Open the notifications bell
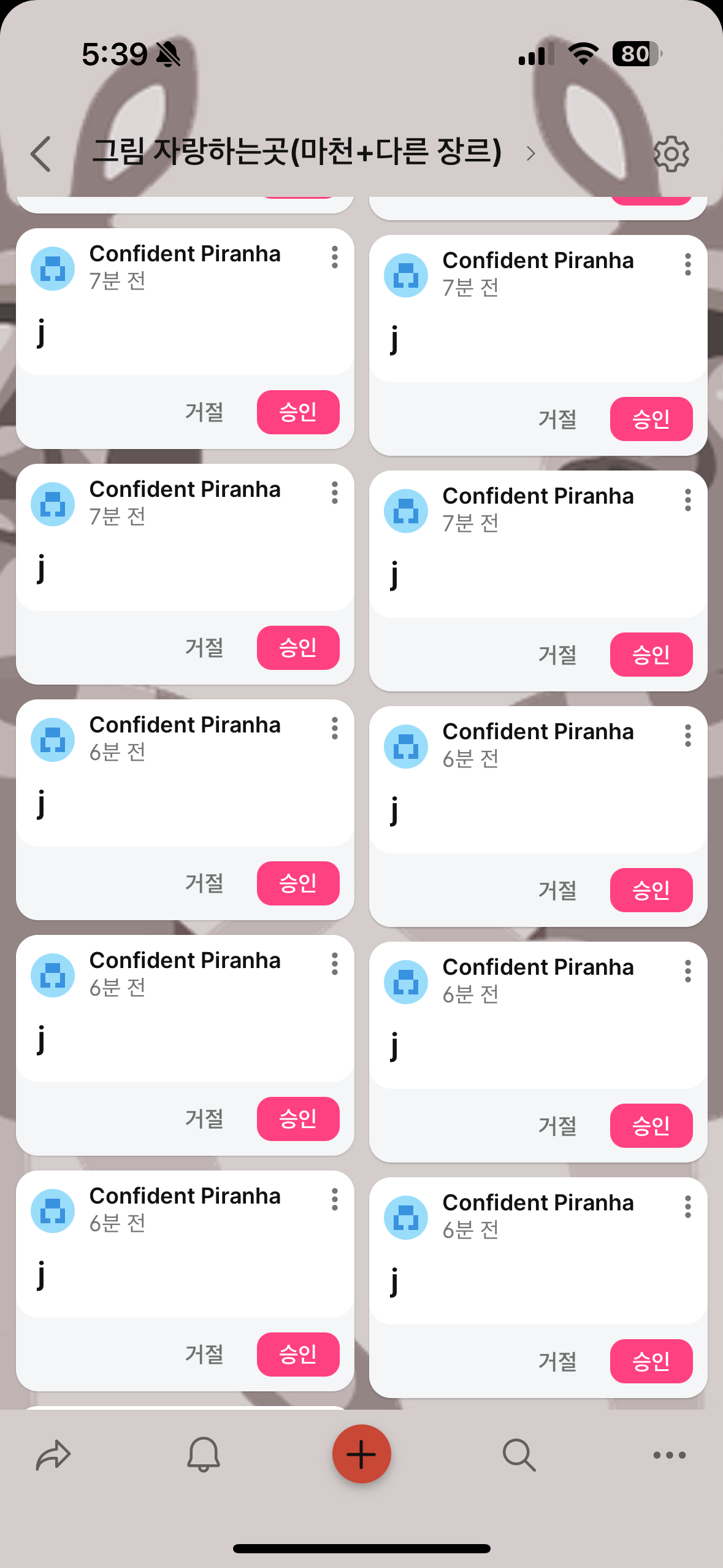 tap(203, 1455)
